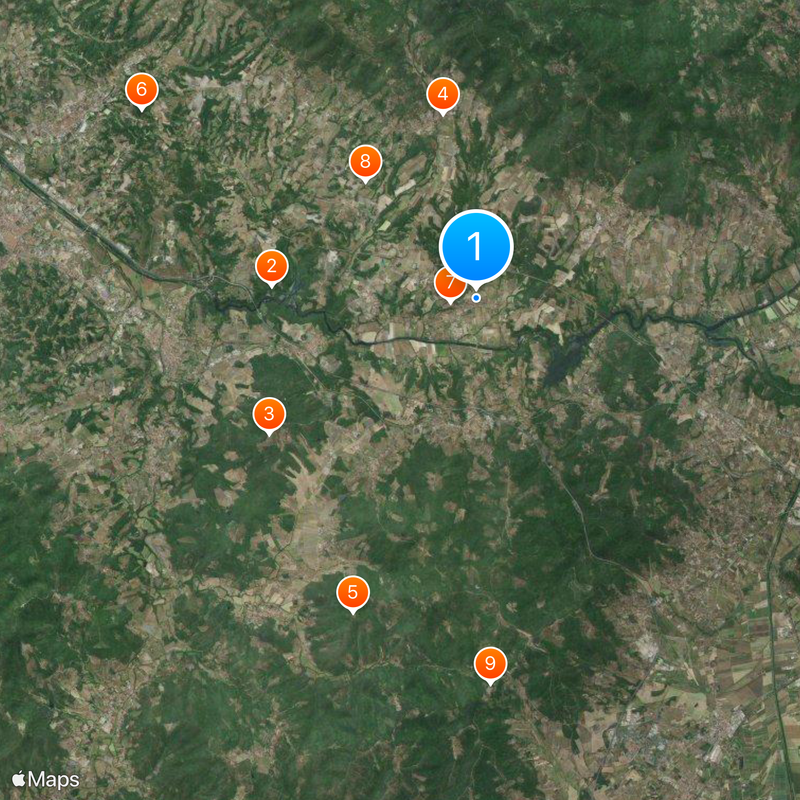
Task: Tap the orange pin numbered 8
Action: 365,161
